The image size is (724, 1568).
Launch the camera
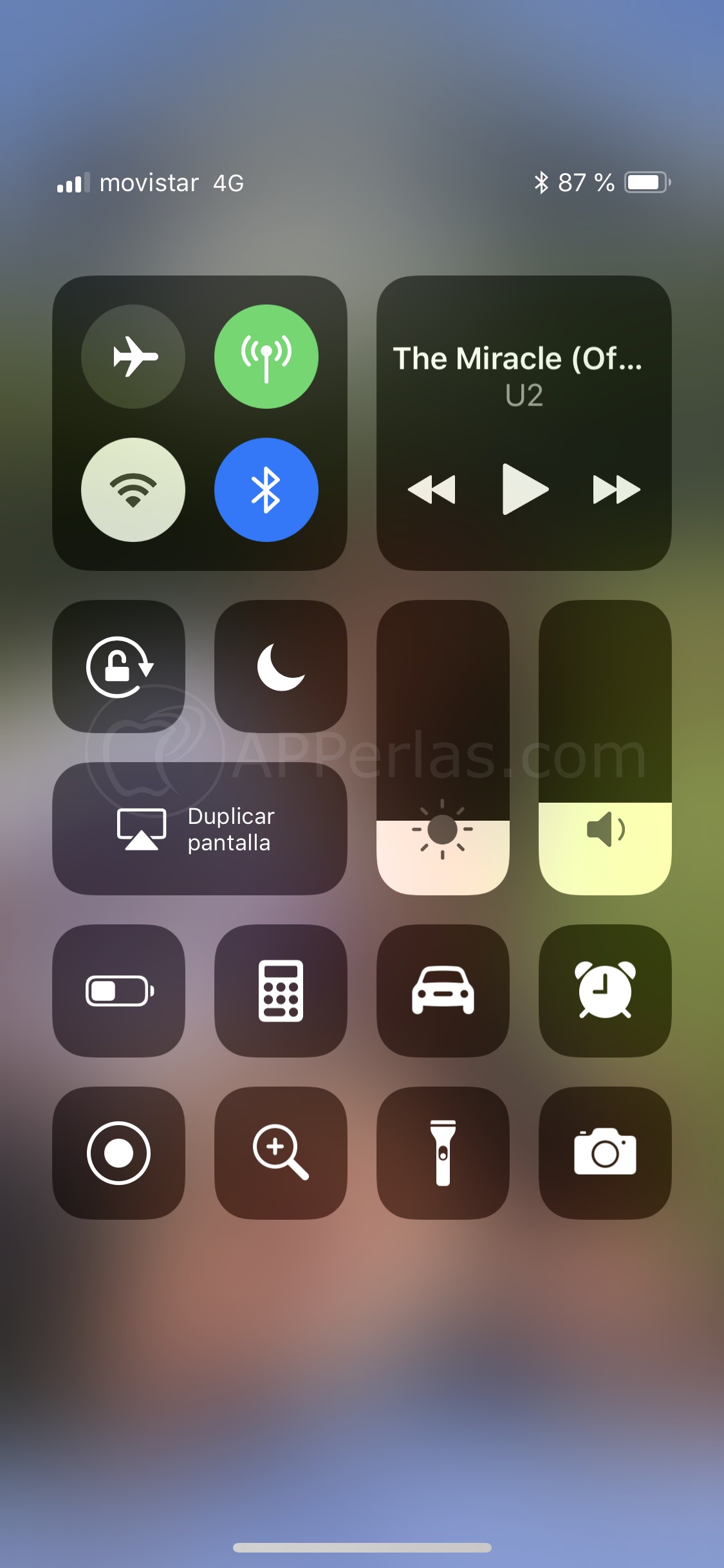tap(605, 1153)
